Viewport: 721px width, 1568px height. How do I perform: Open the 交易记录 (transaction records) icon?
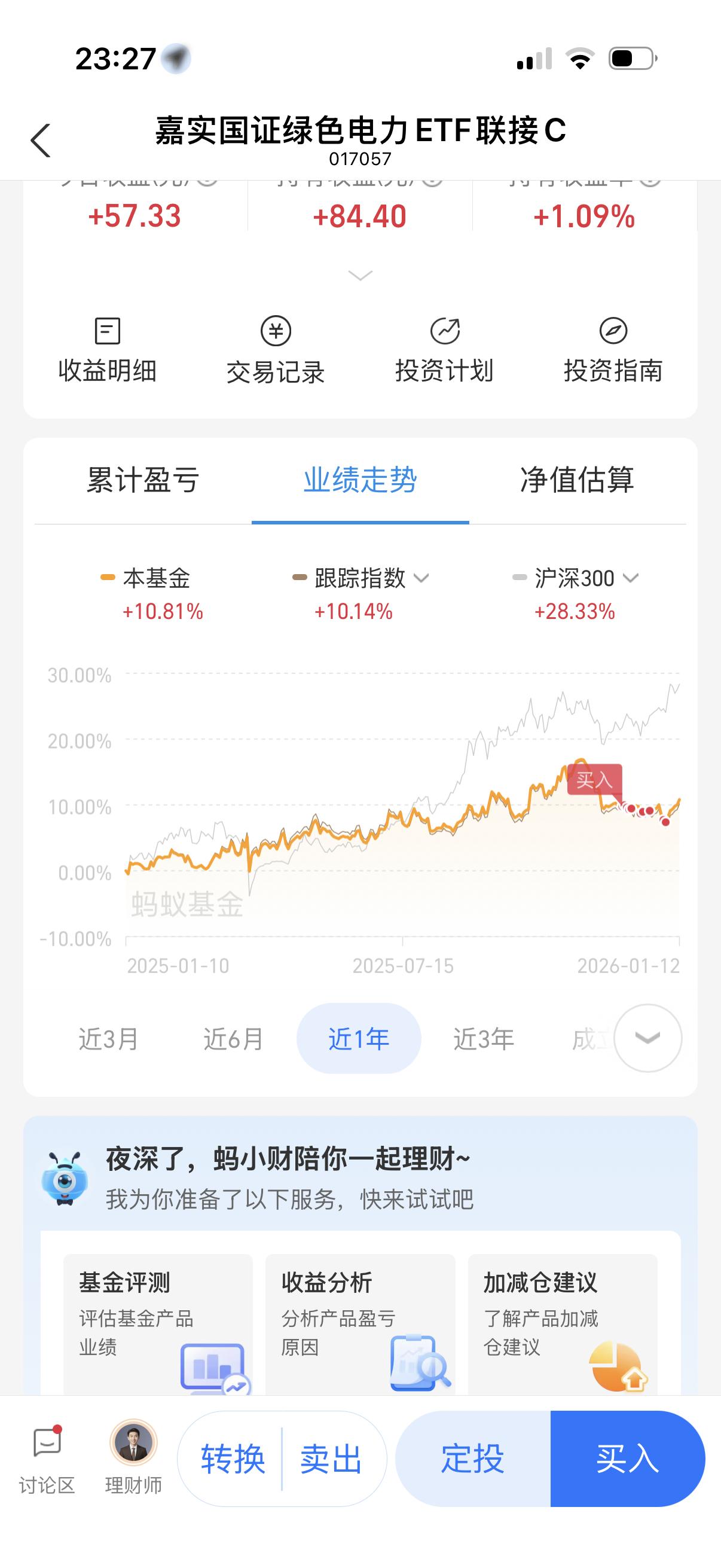click(x=275, y=347)
